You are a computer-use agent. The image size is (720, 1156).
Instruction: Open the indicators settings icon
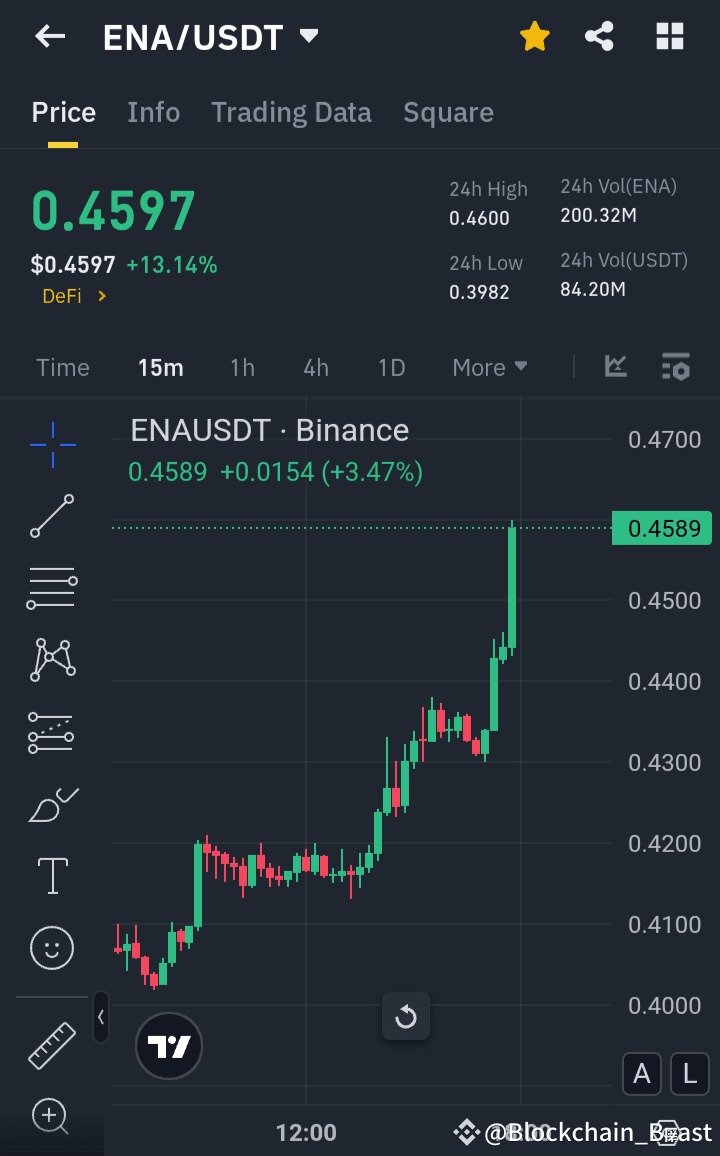pos(676,367)
